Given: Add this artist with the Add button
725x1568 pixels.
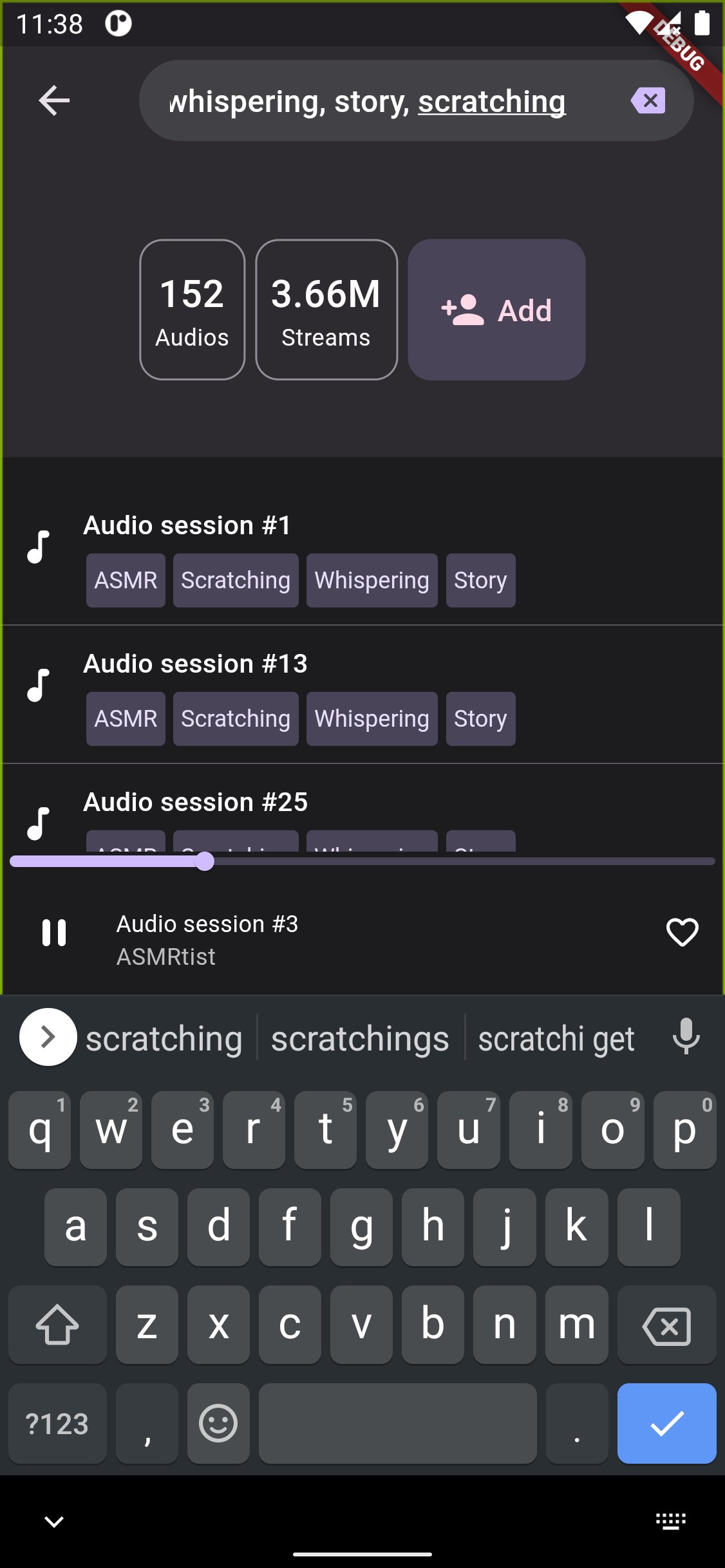Looking at the screenshot, I should tap(496, 310).
